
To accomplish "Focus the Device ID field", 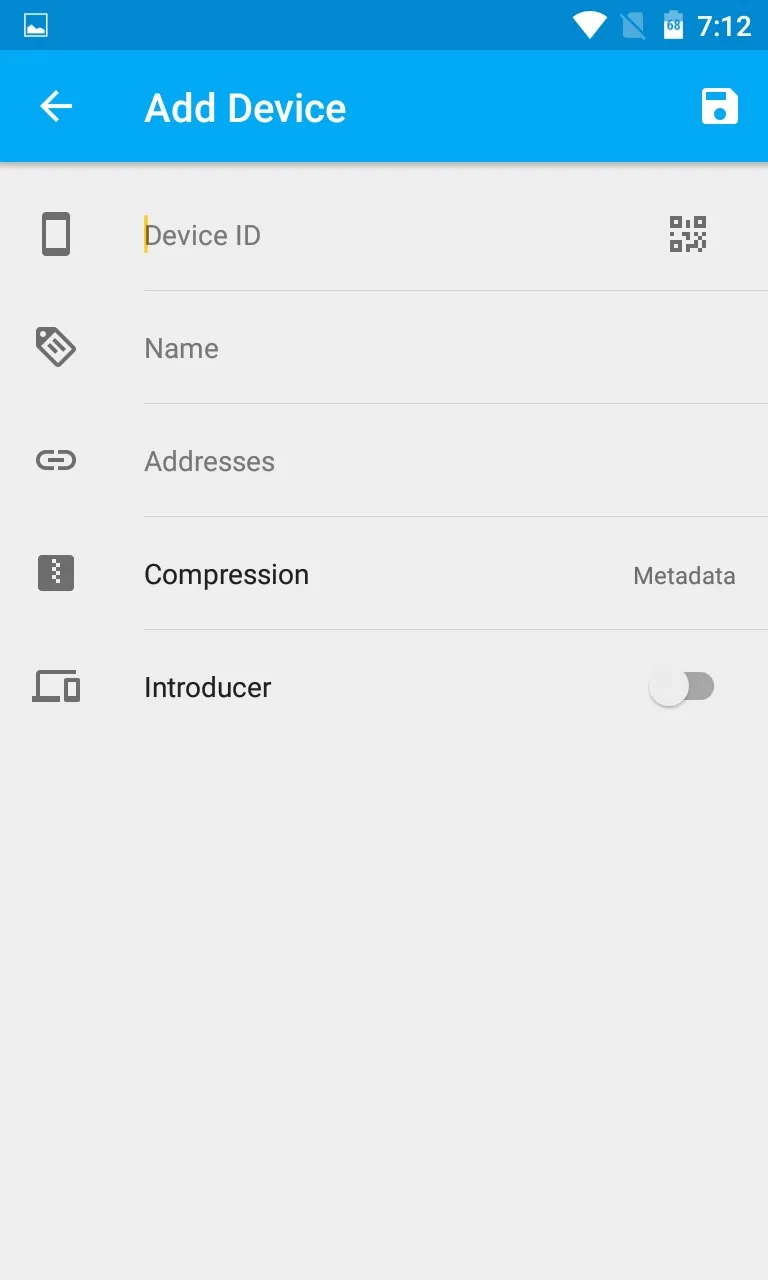I will click(x=393, y=235).
